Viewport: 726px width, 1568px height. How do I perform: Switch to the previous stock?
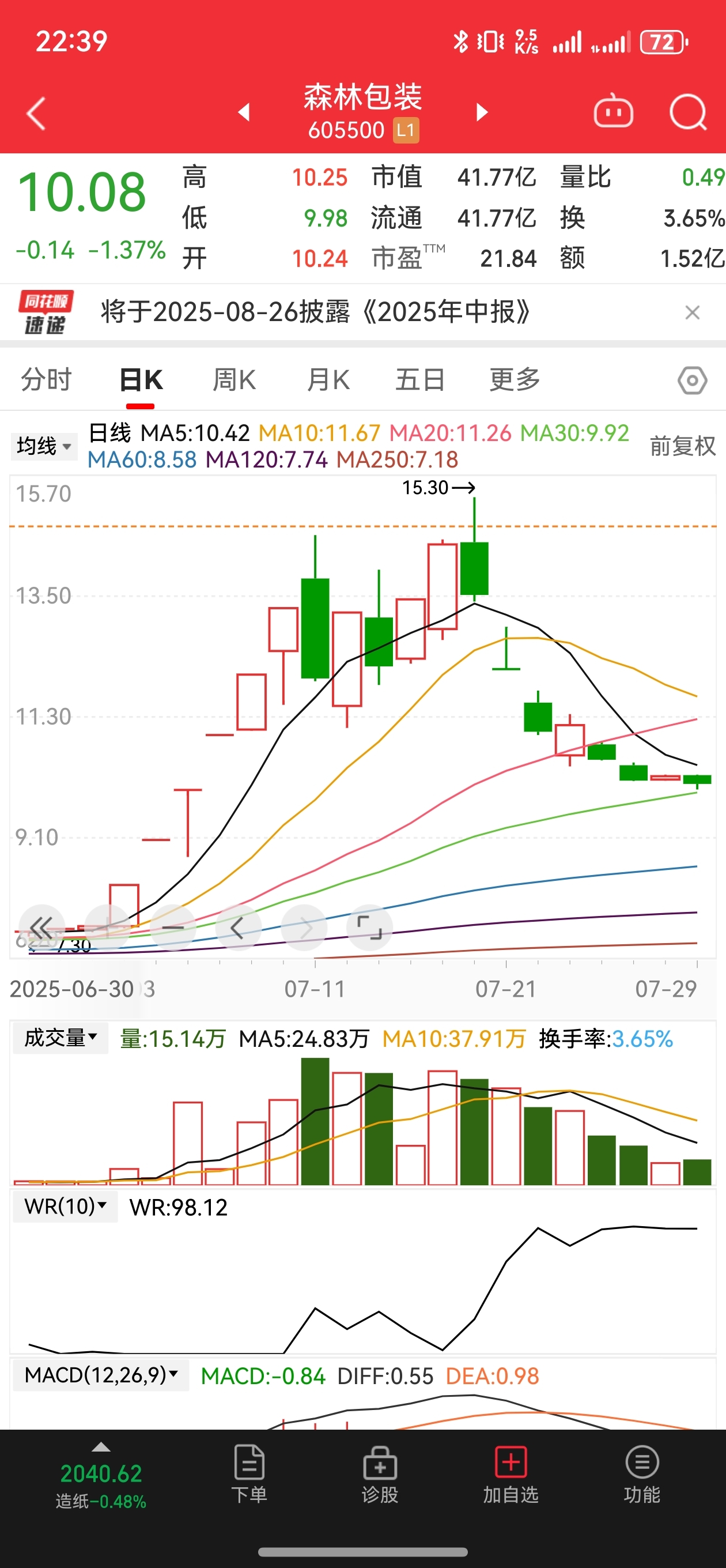(x=245, y=112)
